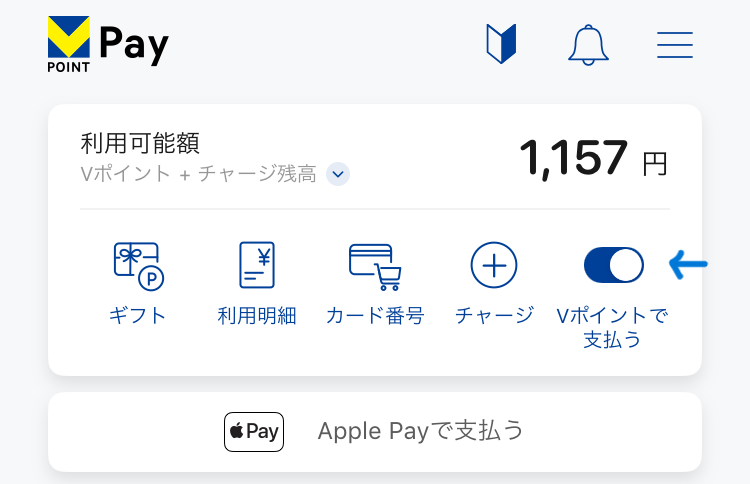The image size is (750, 484).
Task: Open the hamburger menu
Action: pos(675,45)
